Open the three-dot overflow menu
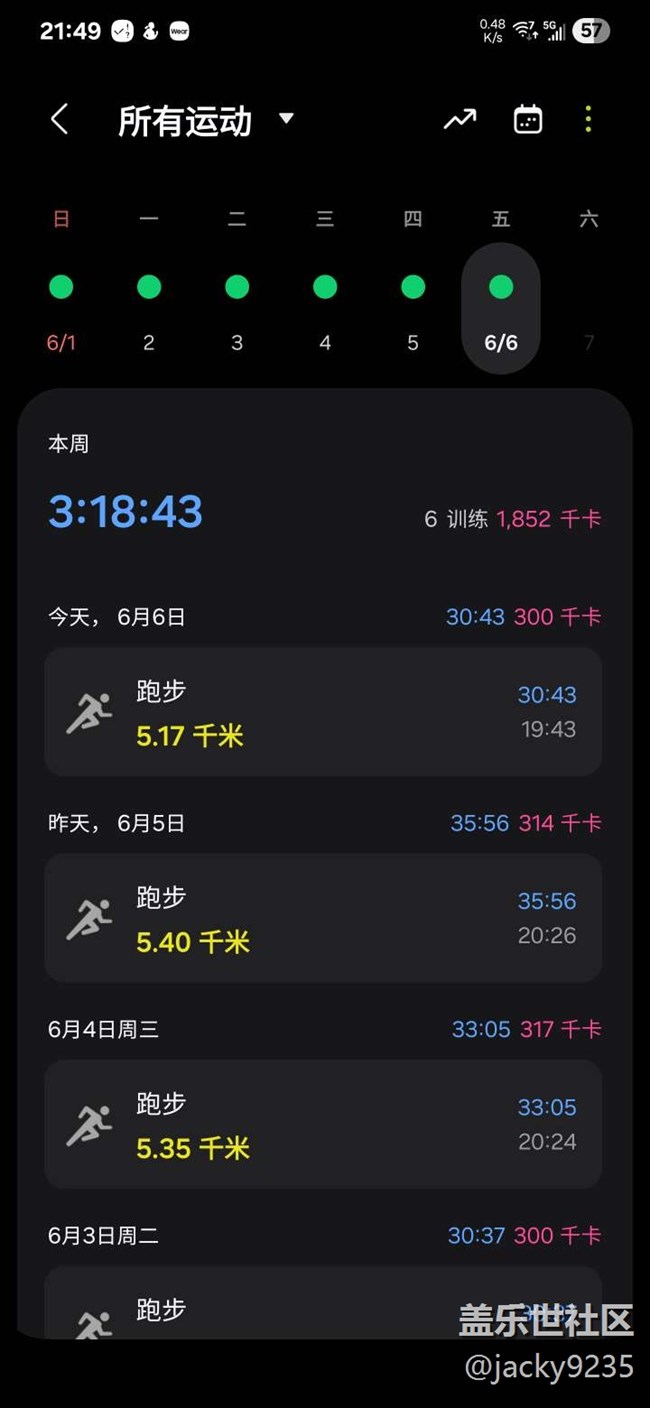The image size is (650, 1408). click(x=588, y=120)
